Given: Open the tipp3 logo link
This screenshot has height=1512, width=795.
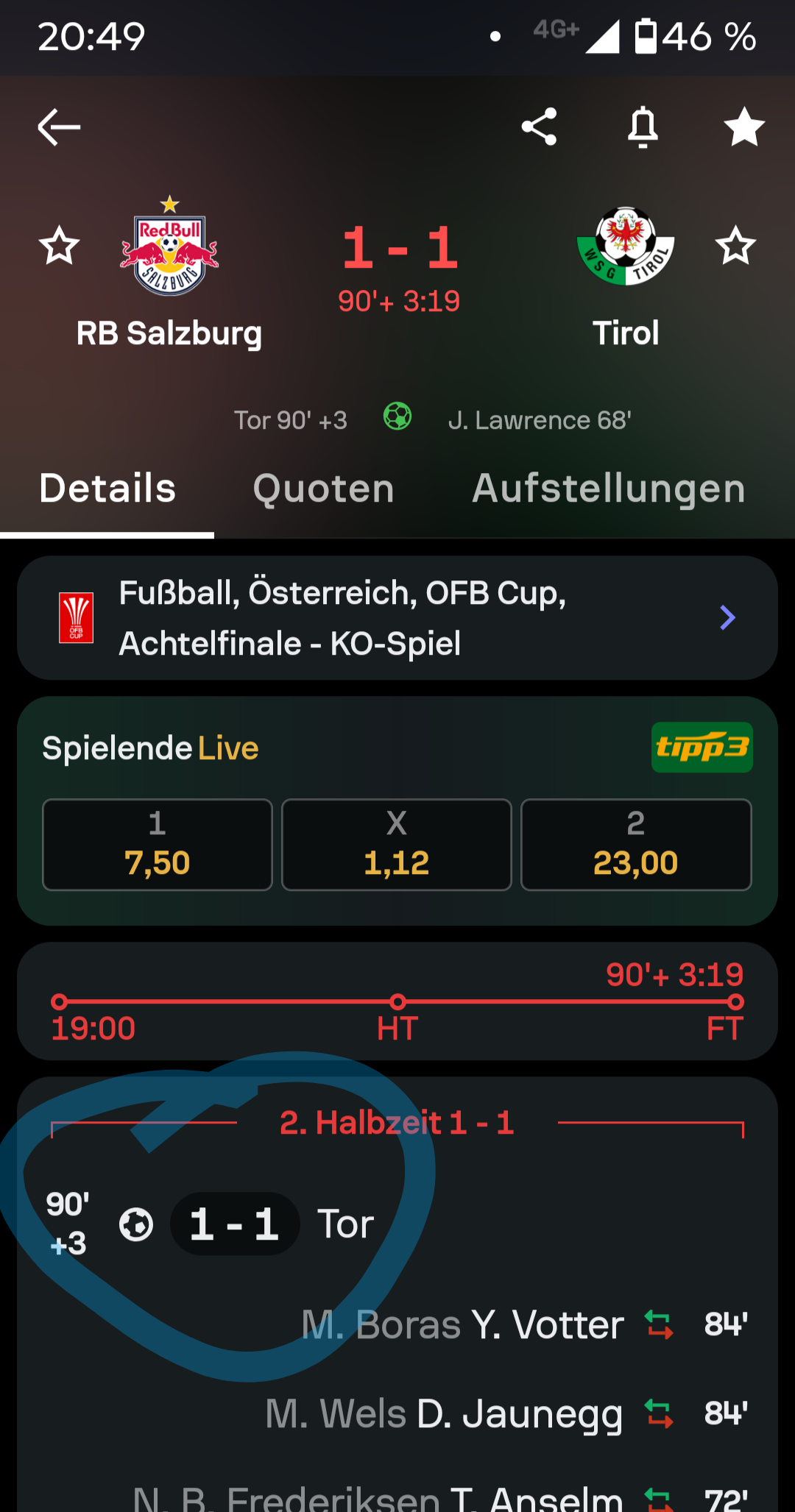Looking at the screenshot, I should 702,748.
